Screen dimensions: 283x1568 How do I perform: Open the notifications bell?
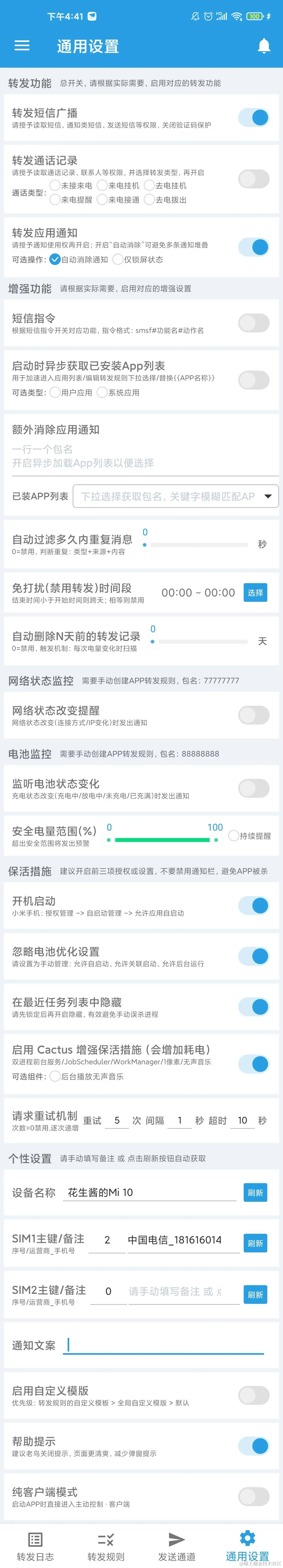264,46
